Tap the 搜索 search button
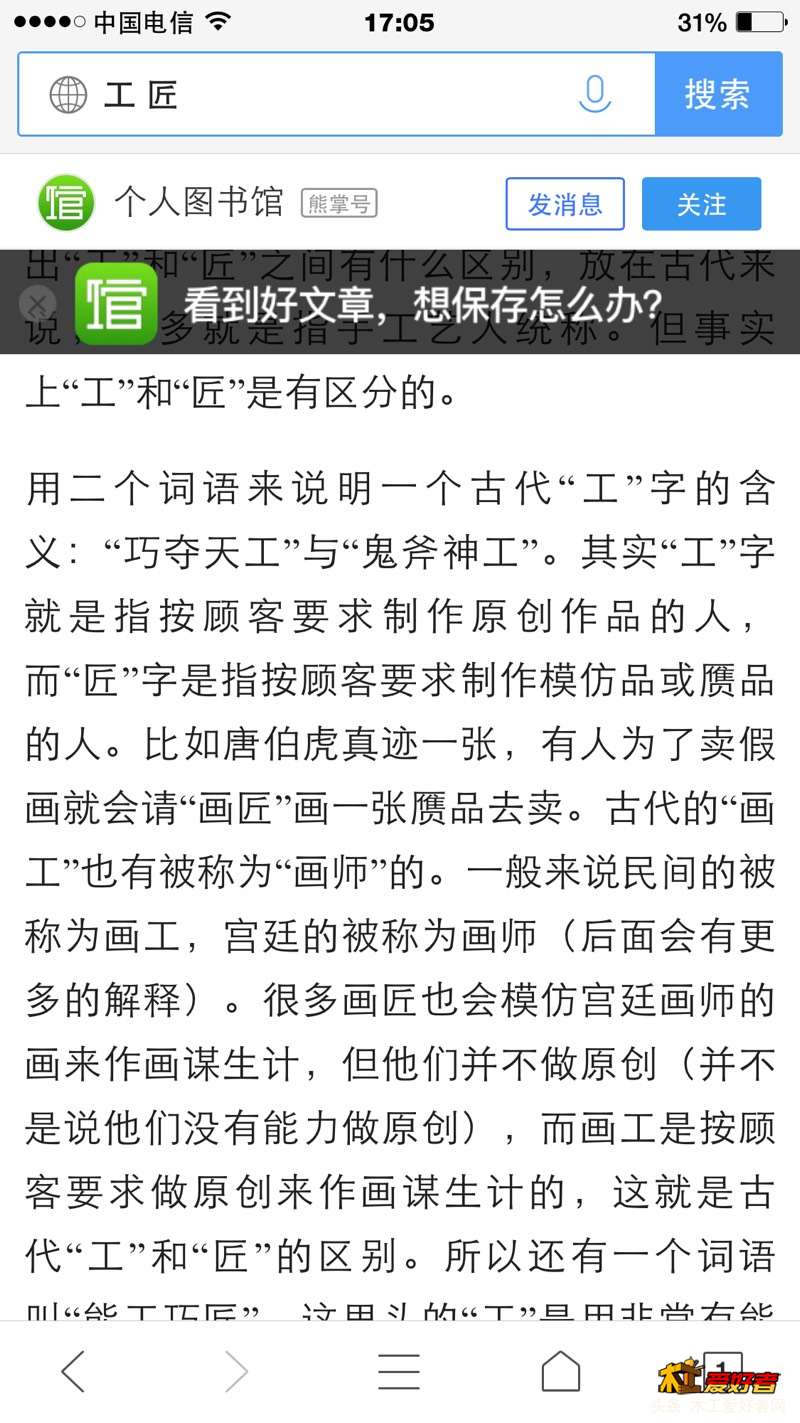Image resolution: width=800 pixels, height=1423 pixels. [717, 95]
